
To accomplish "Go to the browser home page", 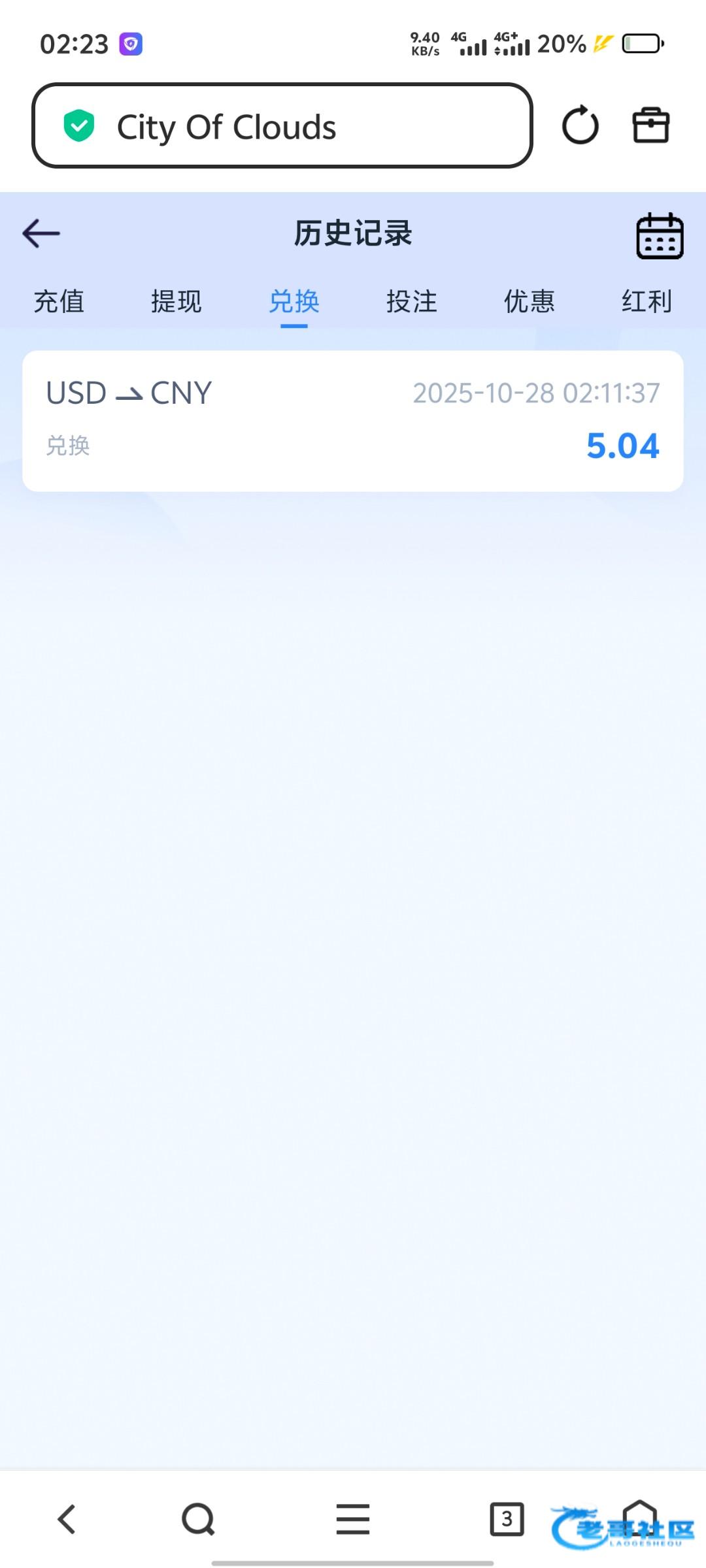I will point(639,1514).
